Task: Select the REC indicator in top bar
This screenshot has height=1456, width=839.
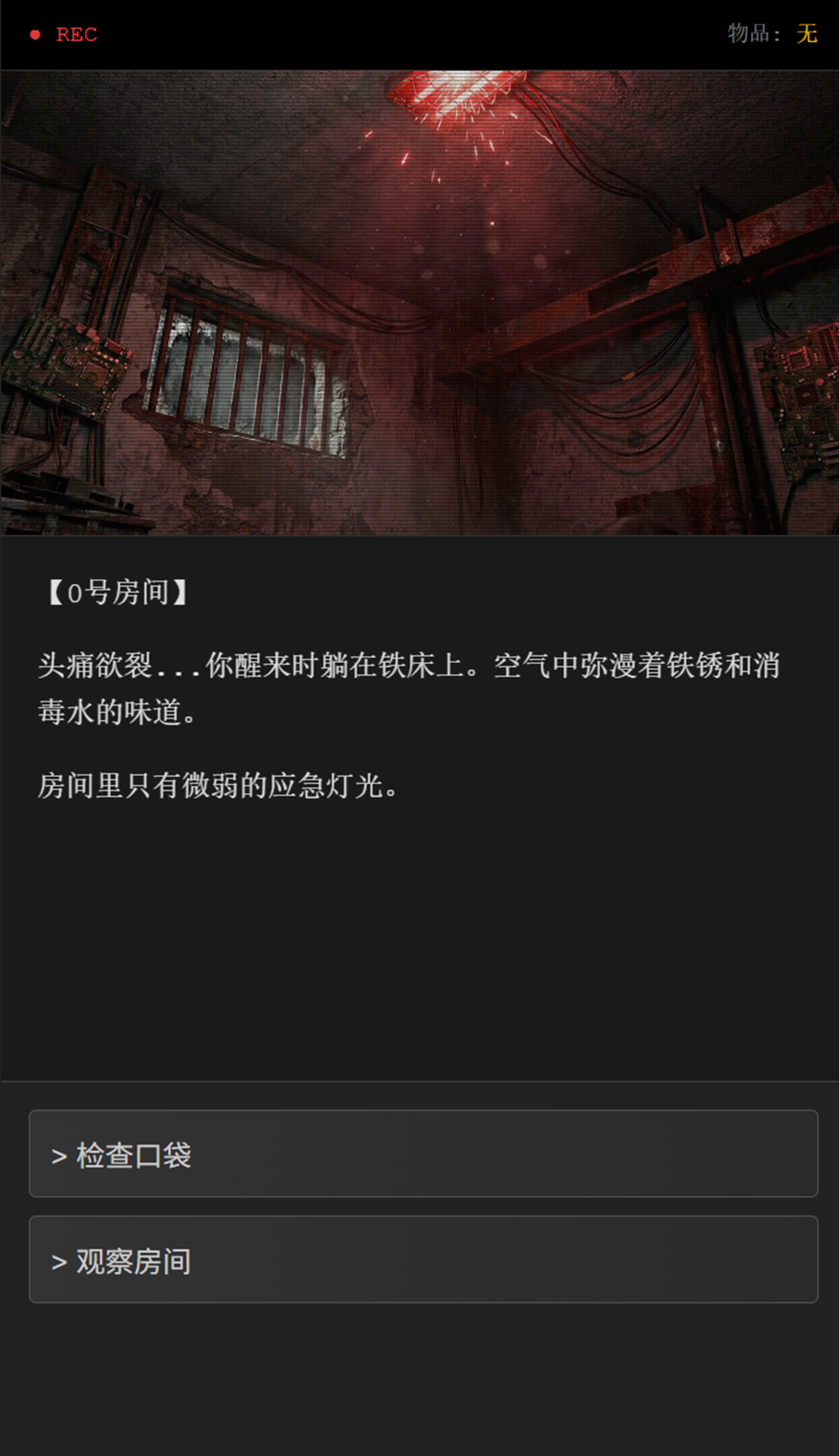Action: [x=75, y=34]
